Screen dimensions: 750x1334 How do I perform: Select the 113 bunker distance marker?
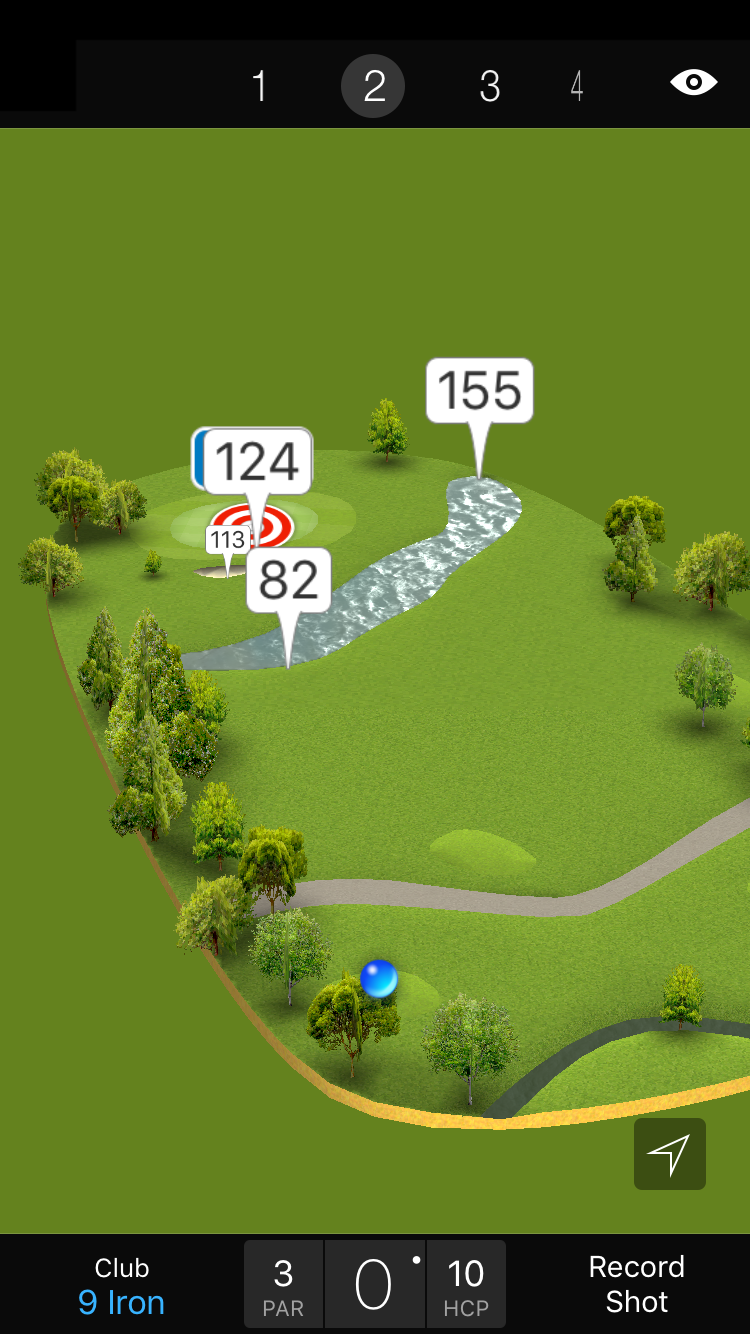click(227, 541)
